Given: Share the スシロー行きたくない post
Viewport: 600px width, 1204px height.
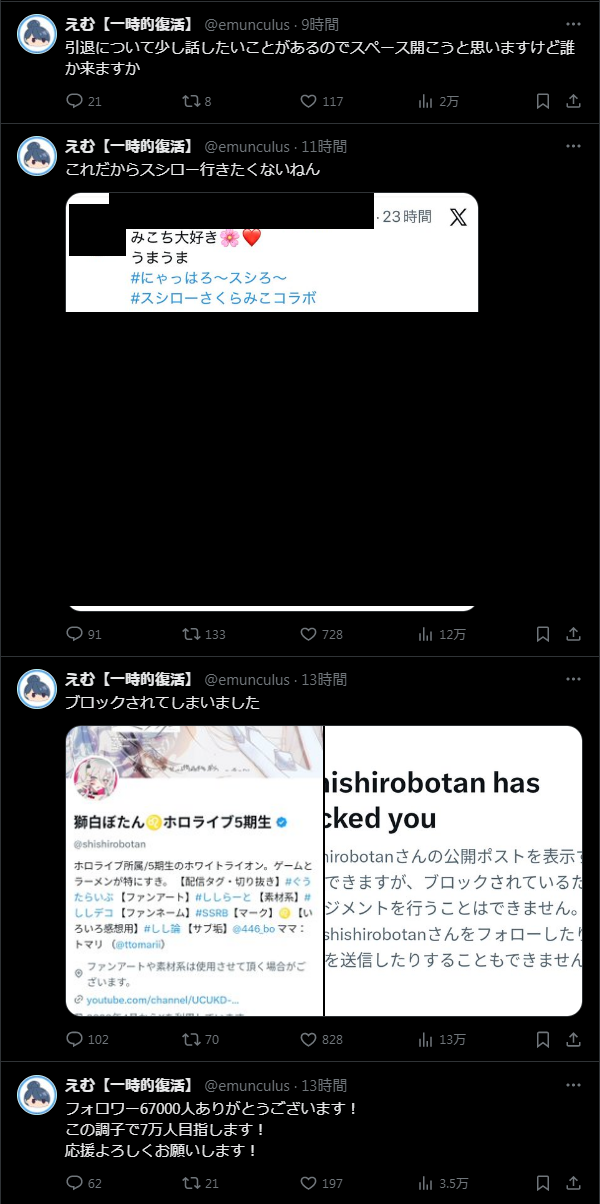Looking at the screenshot, I should click(574, 634).
